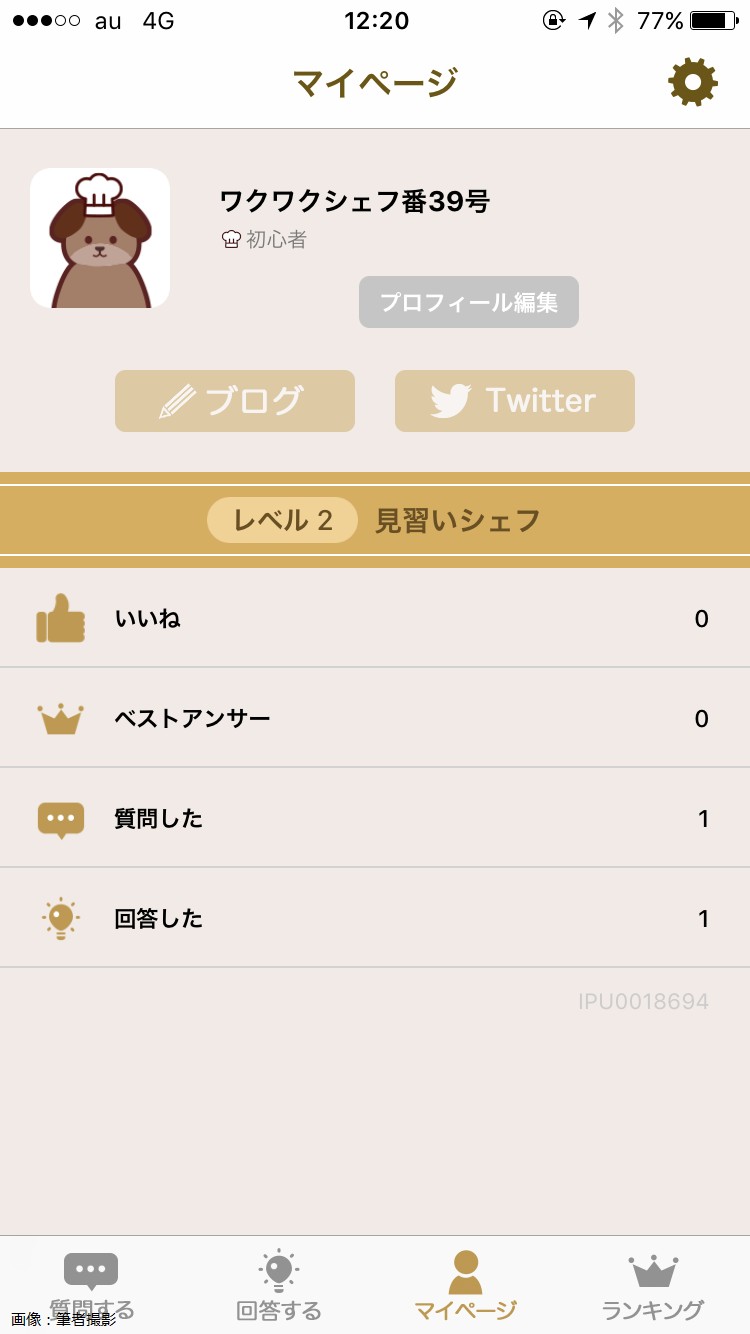Go to the ランキング tab
This screenshot has height=1334, width=750.
point(653,1285)
